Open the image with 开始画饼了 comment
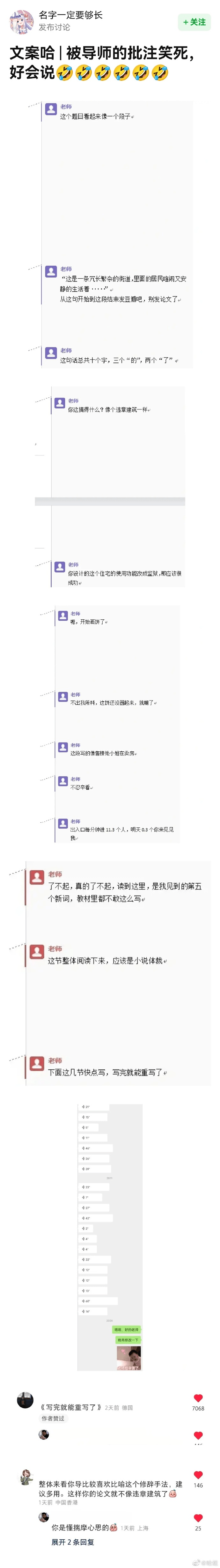Image resolution: width=220 pixels, height=1568 pixels. pyautogui.click(x=110, y=724)
